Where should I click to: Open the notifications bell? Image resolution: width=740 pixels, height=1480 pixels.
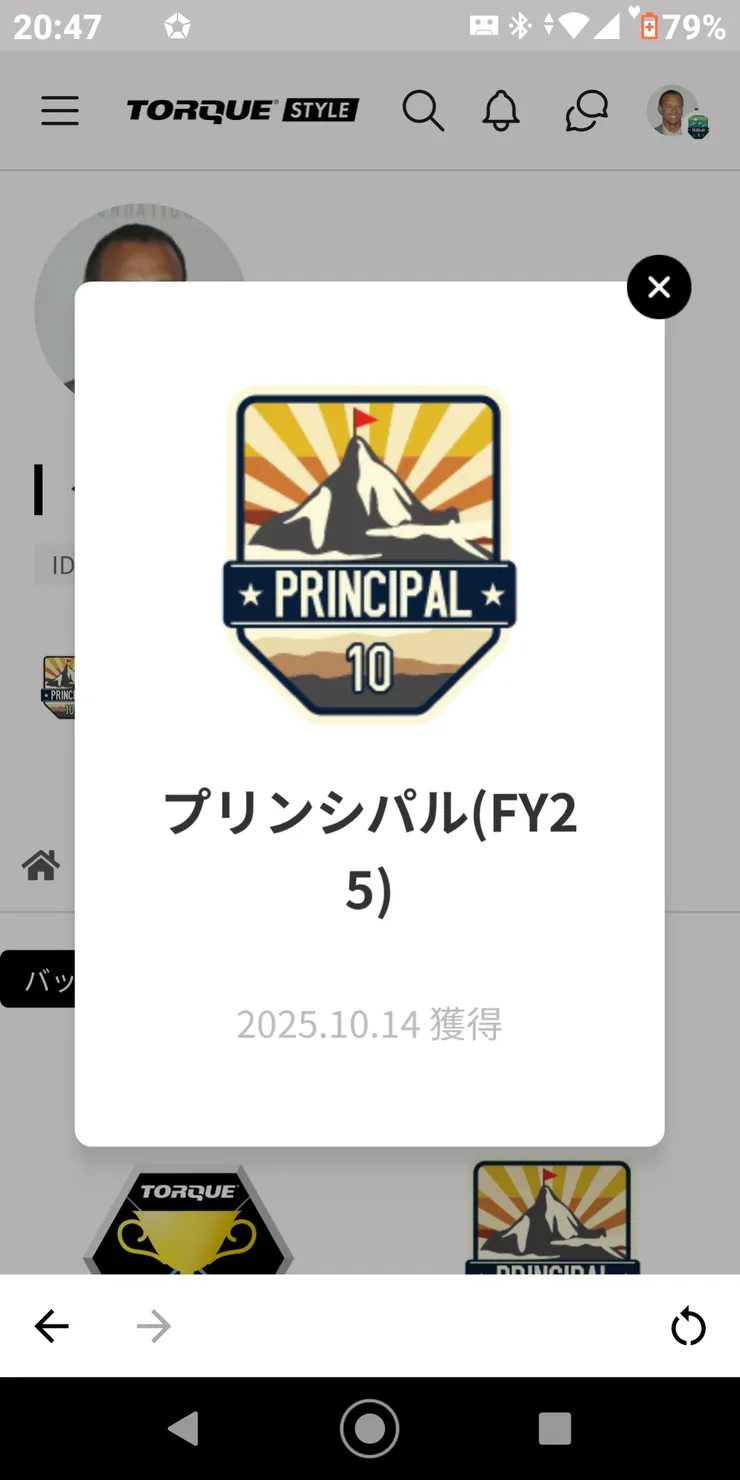pos(501,110)
